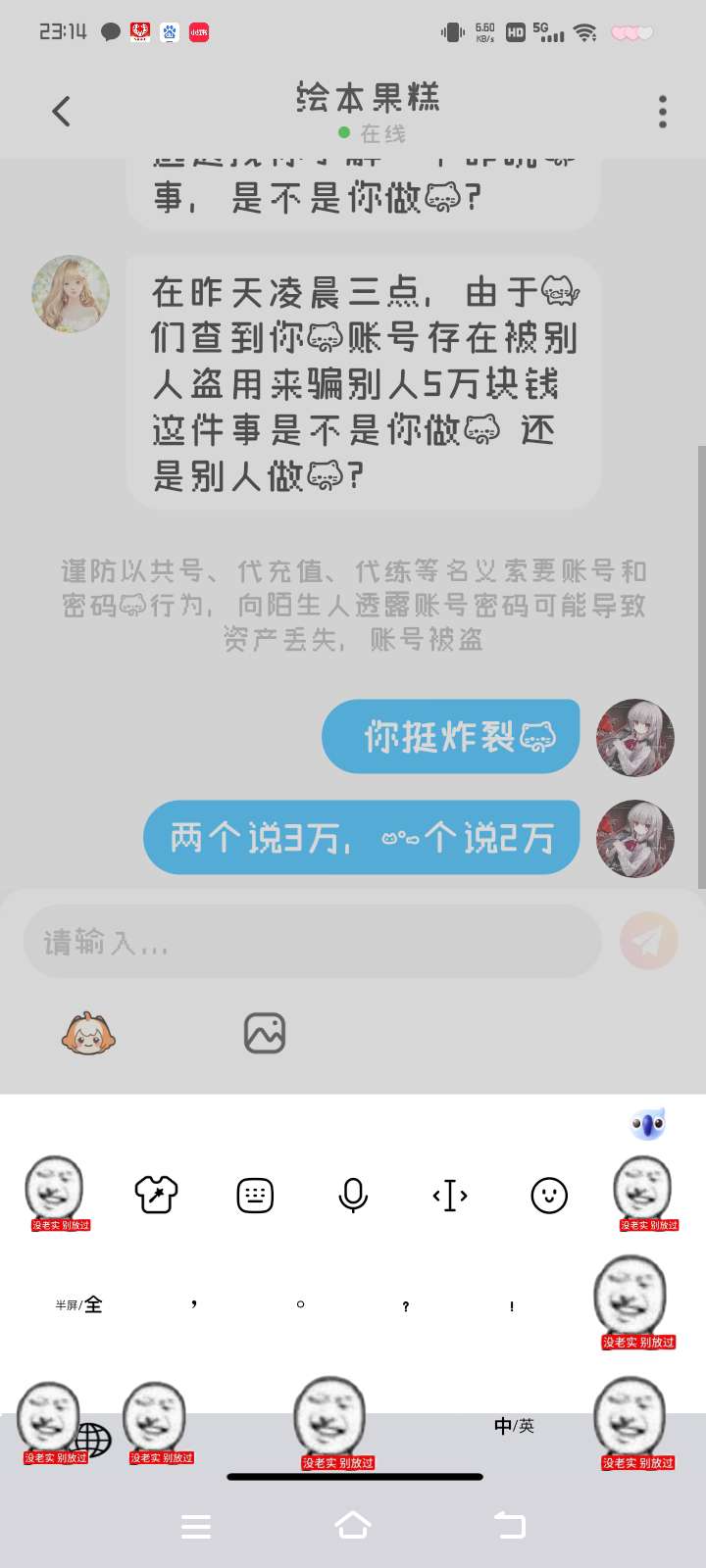The image size is (706, 1568).
Task: Insert a question mark from keyboard
Action: click(x=406, y=1306)
